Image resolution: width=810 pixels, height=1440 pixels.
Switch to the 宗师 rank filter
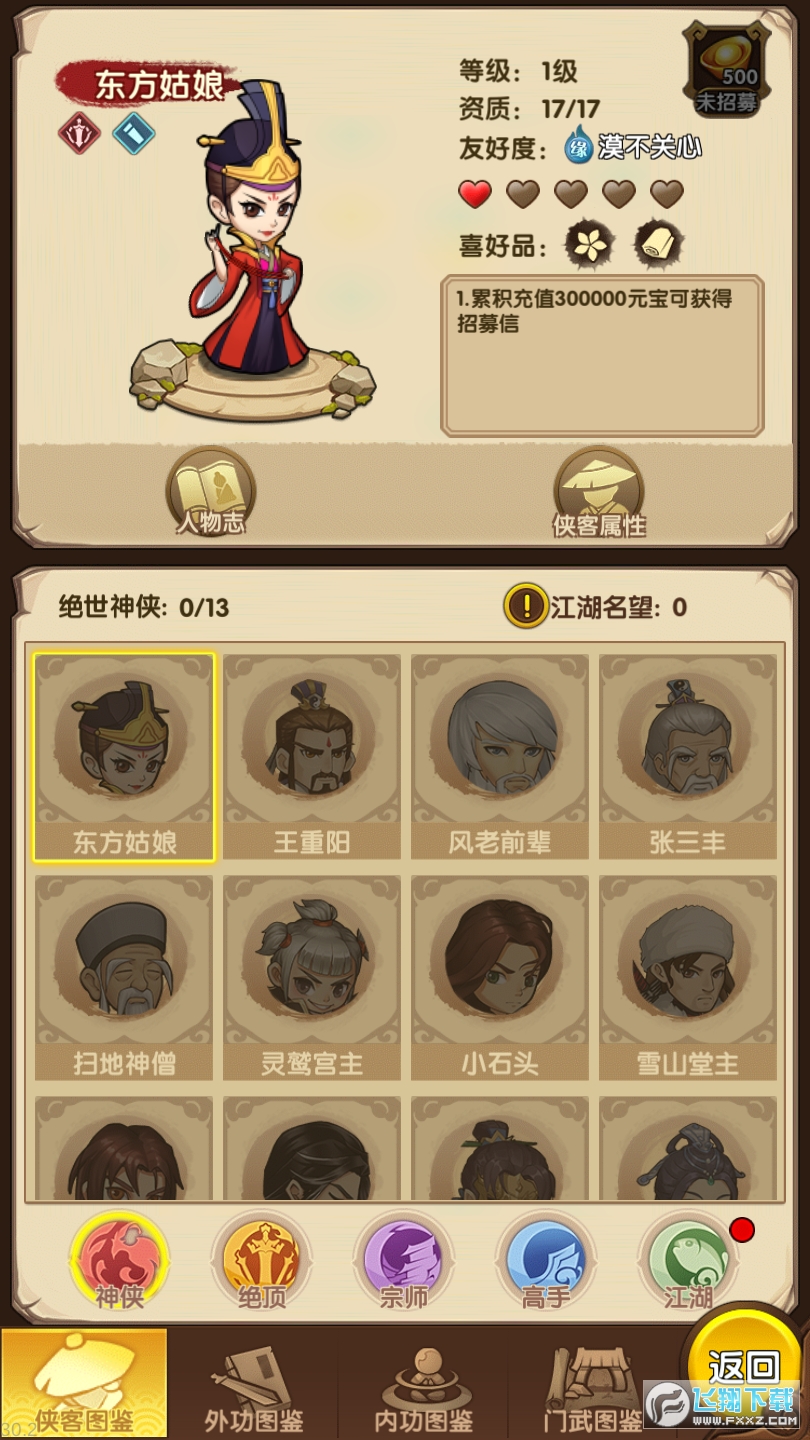403,1262
